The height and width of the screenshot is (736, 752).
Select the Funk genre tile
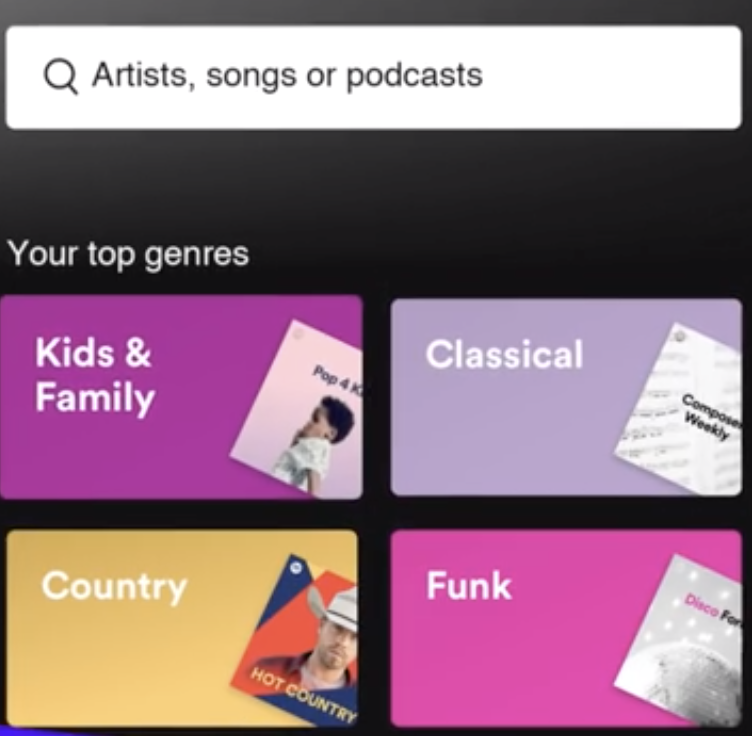566,627
